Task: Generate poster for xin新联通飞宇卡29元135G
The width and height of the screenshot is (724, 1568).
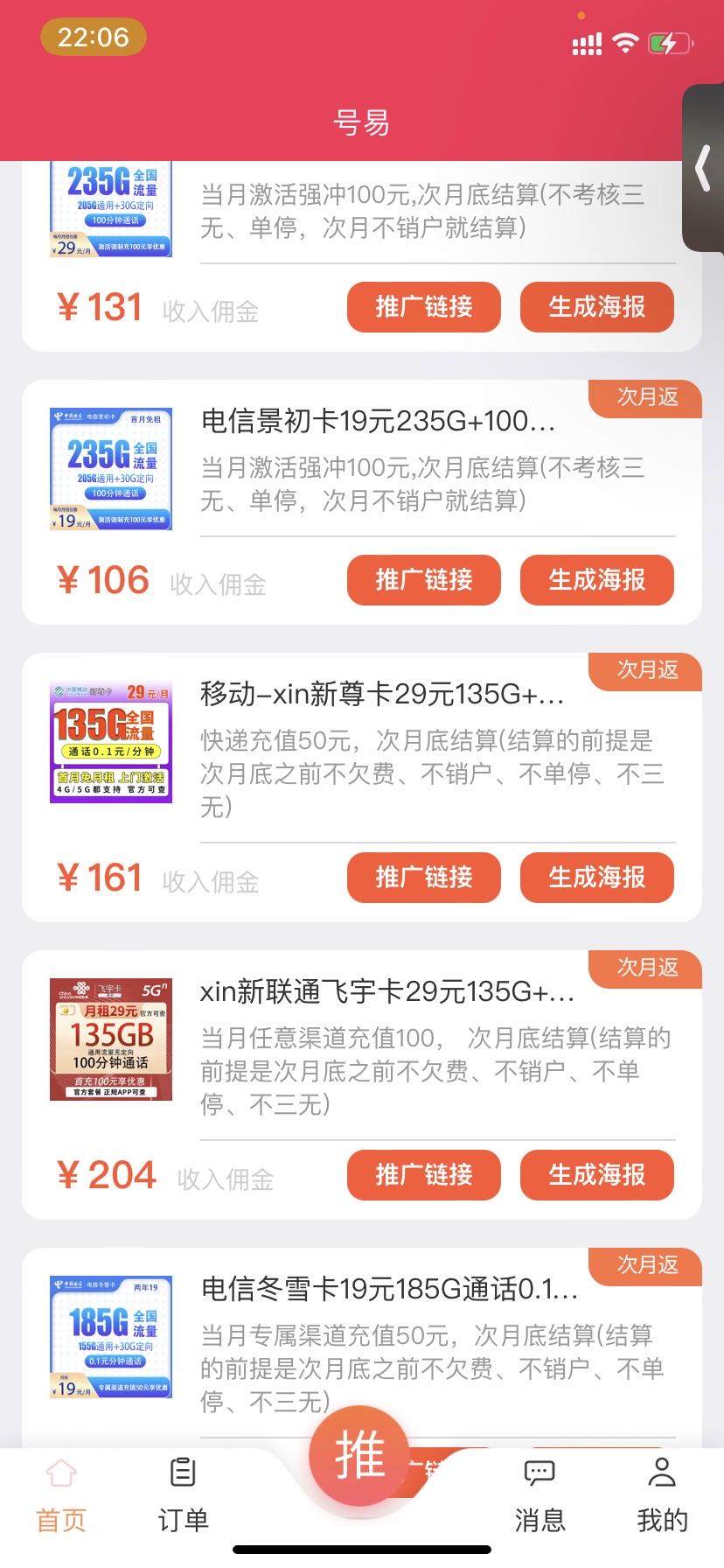Action: pos(596,1175)
